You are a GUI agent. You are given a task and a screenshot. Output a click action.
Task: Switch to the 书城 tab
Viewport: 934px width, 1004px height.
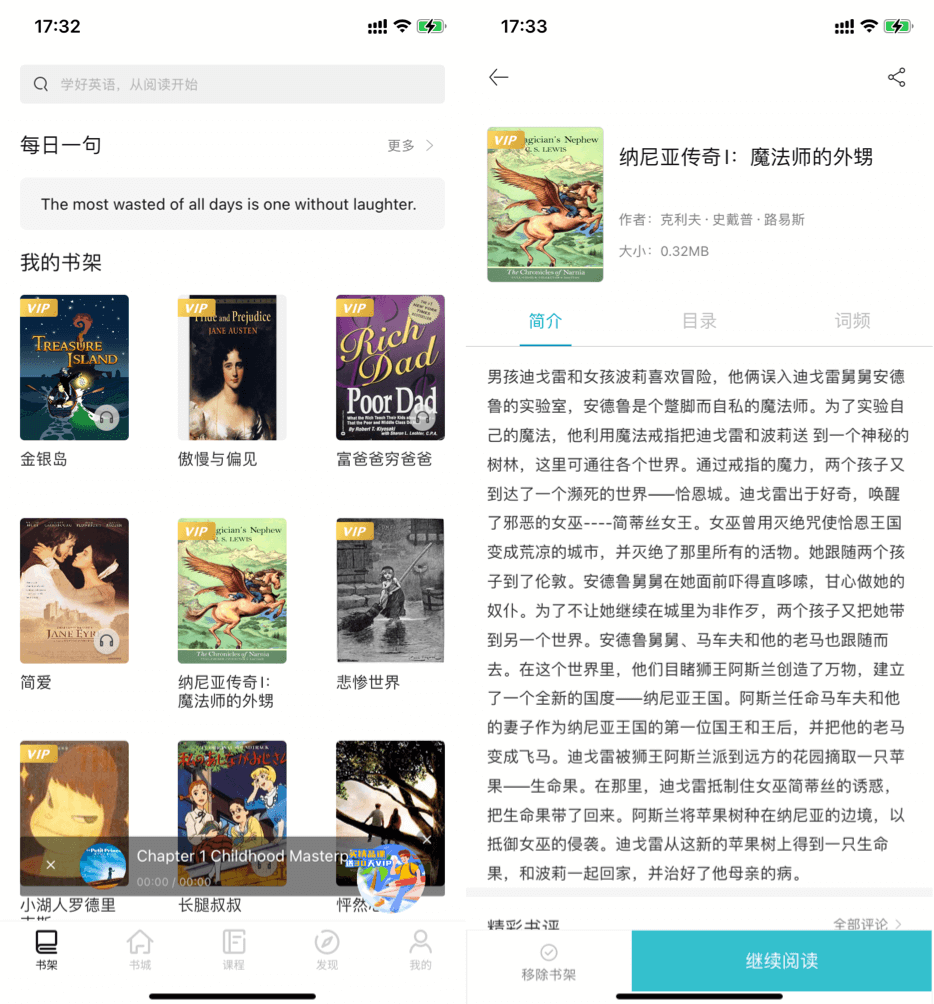coord(140,950)
